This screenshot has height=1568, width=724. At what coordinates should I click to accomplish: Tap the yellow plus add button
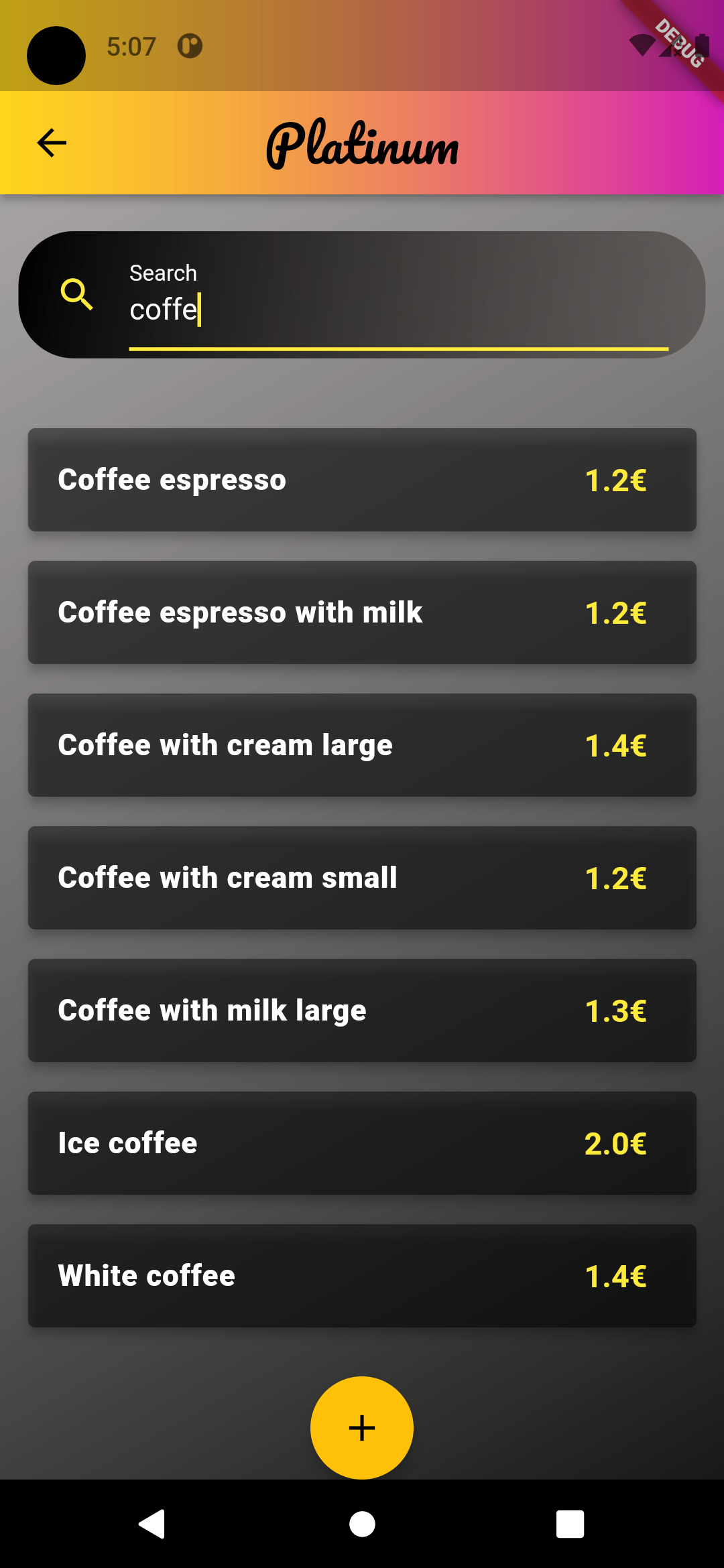click(362, 1427)
